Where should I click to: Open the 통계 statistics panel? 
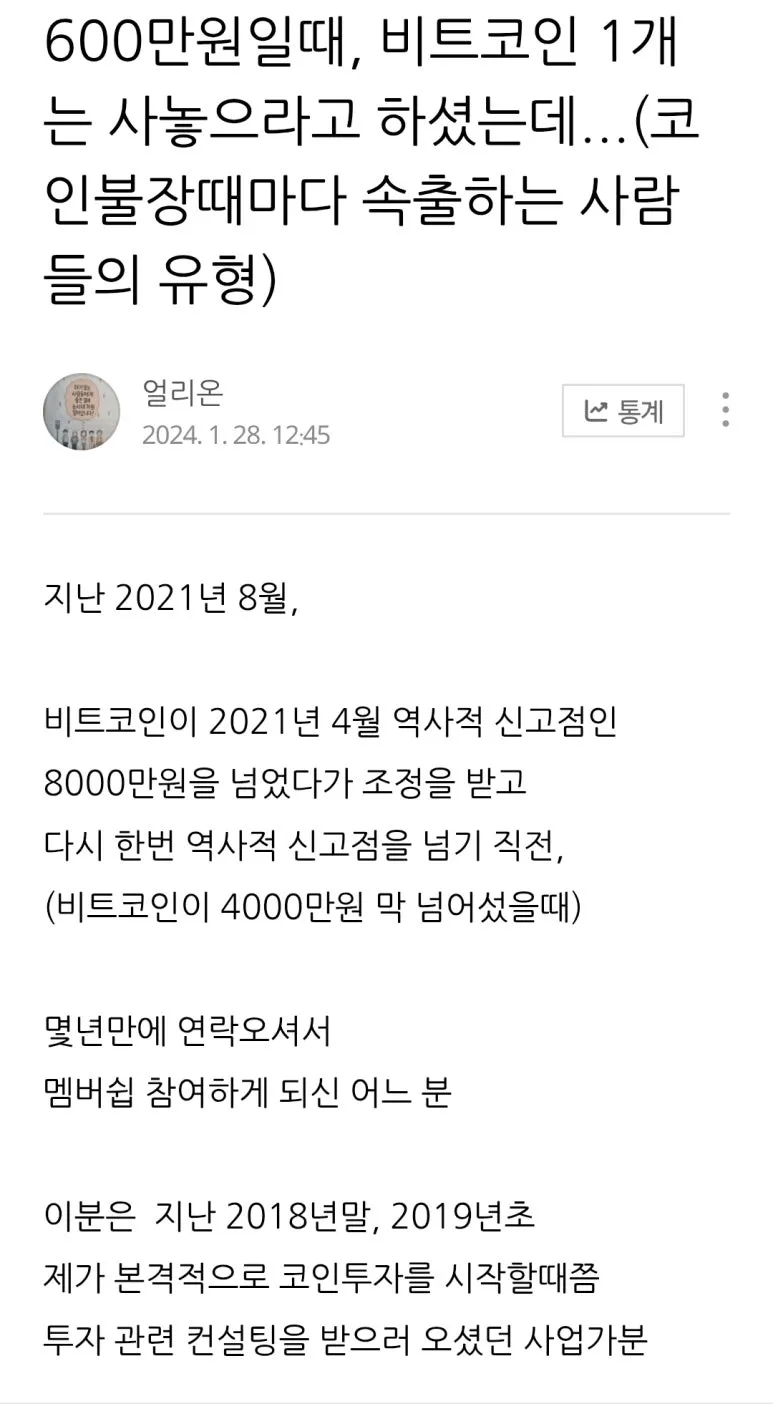(622, 410)
